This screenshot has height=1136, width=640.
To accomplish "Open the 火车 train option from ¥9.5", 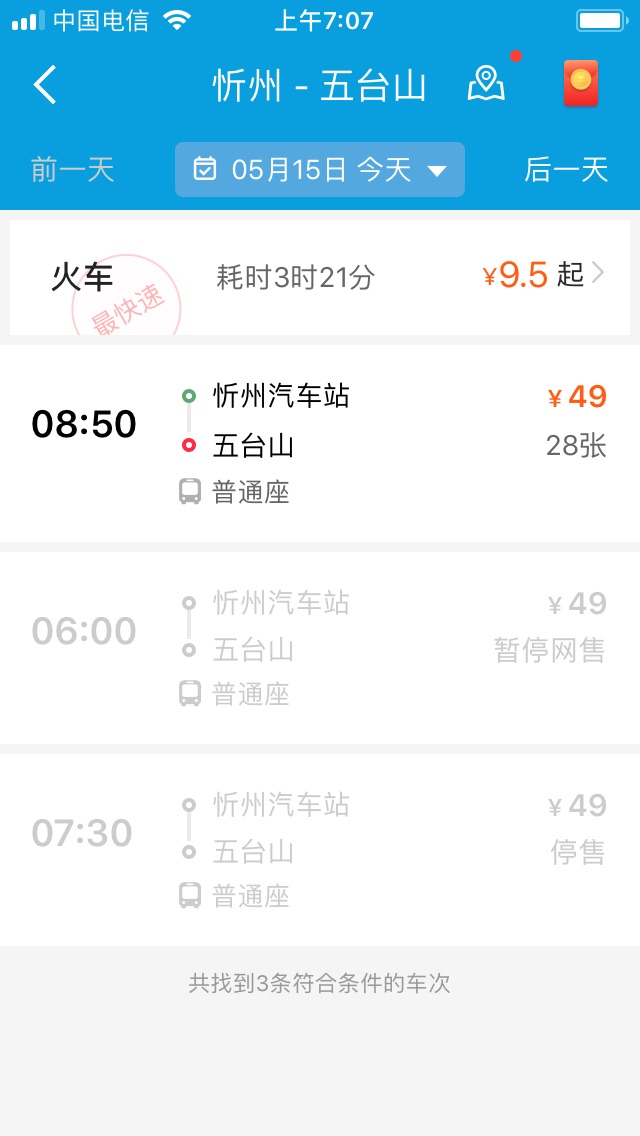I will (320, 277).
